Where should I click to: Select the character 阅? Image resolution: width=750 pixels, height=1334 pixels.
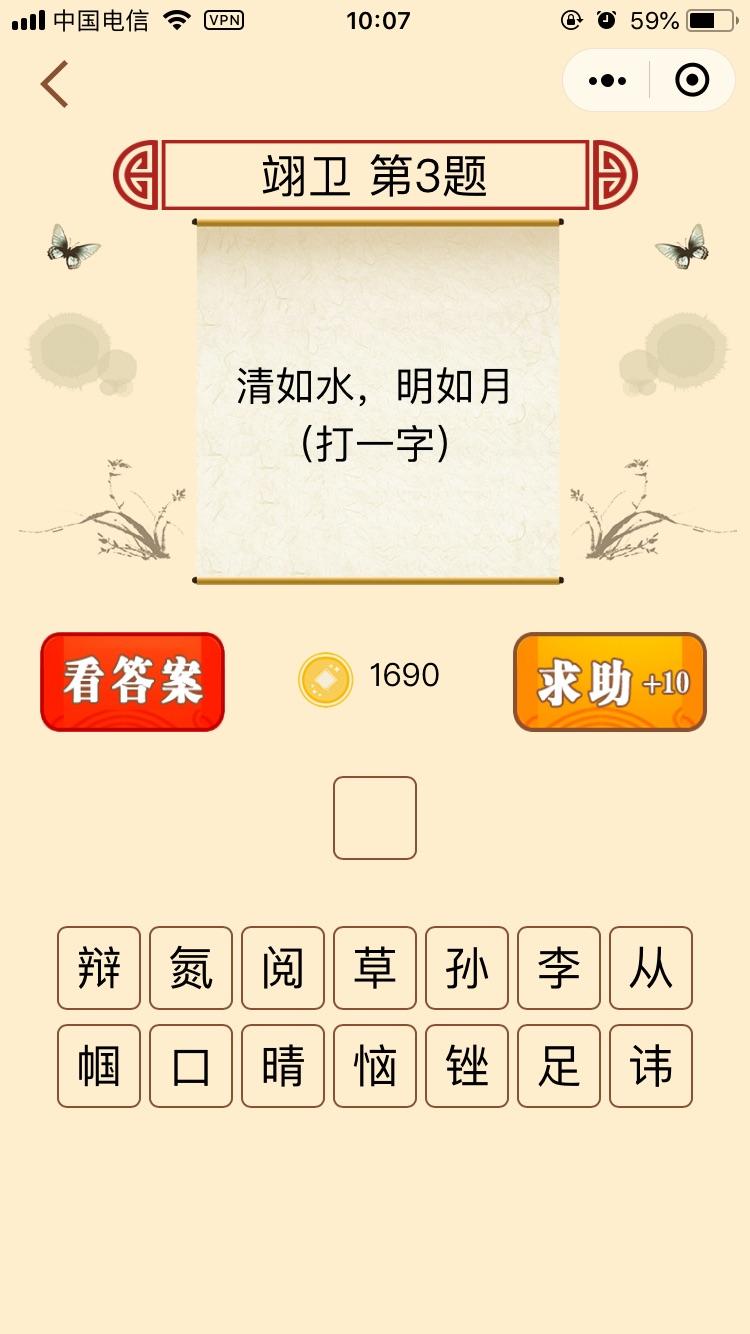tap(283, 968)
